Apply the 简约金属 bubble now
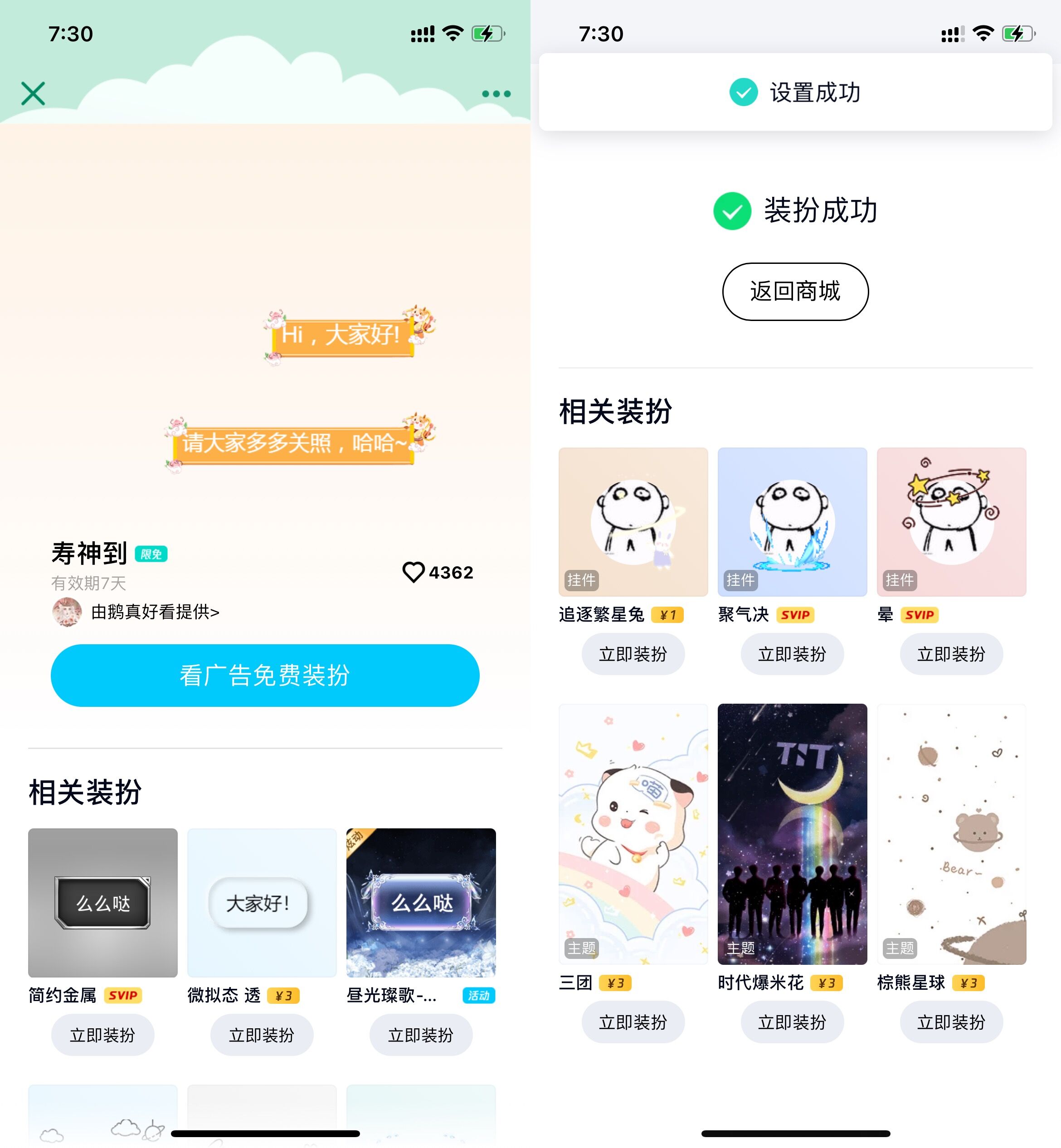 click(102, 1035)
